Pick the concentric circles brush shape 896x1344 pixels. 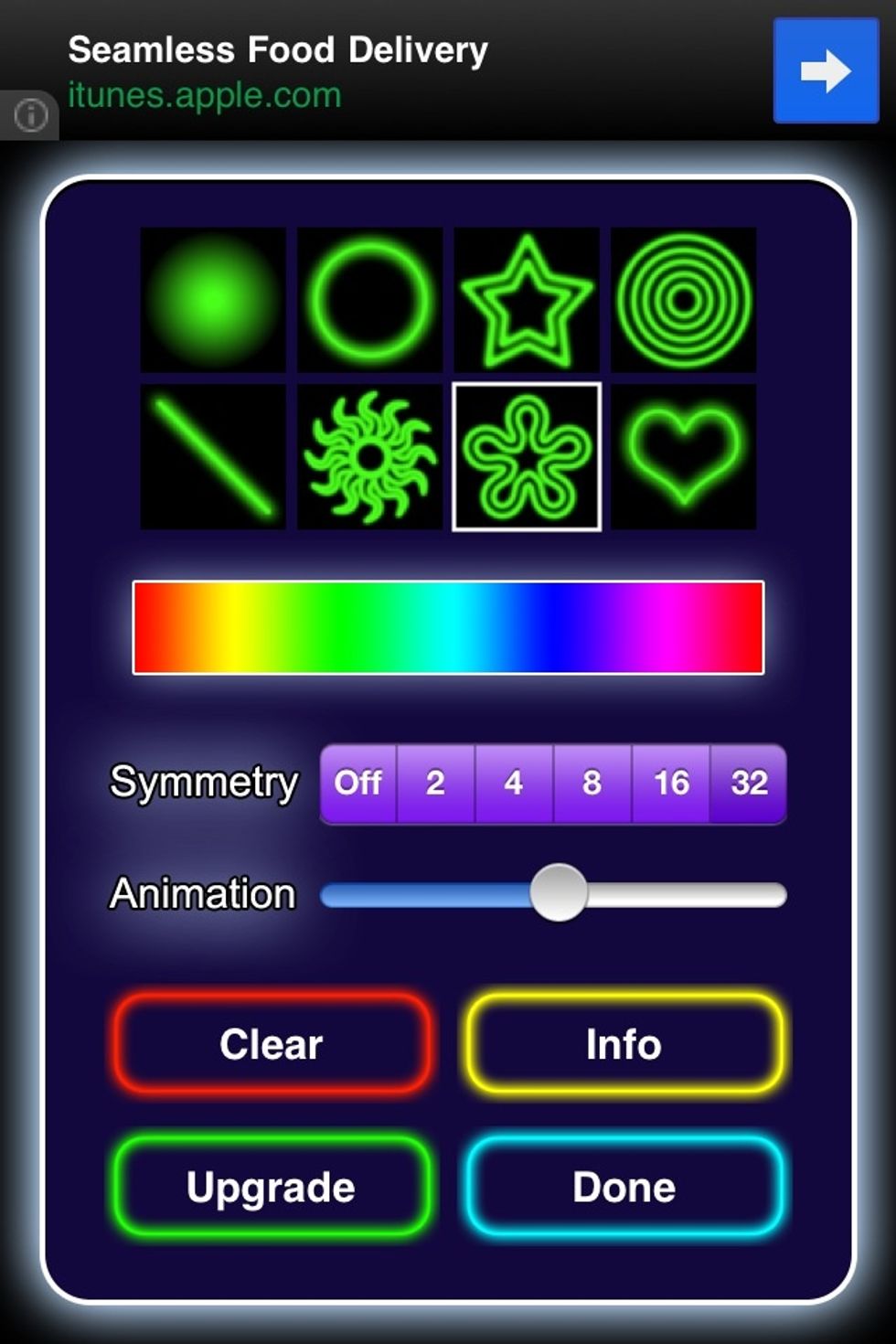(x=684, y=300)
